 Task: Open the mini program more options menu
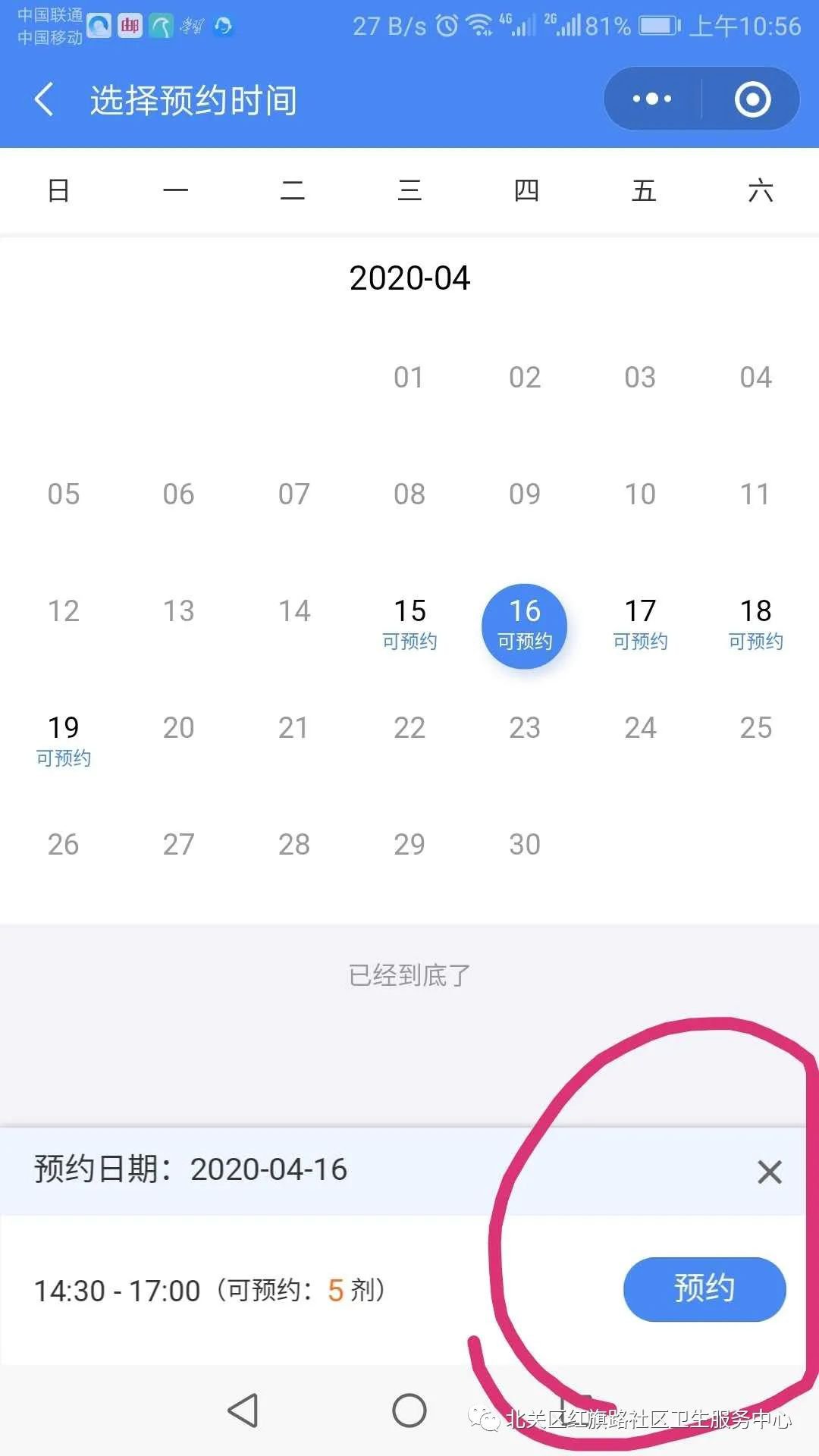(652, 99)
